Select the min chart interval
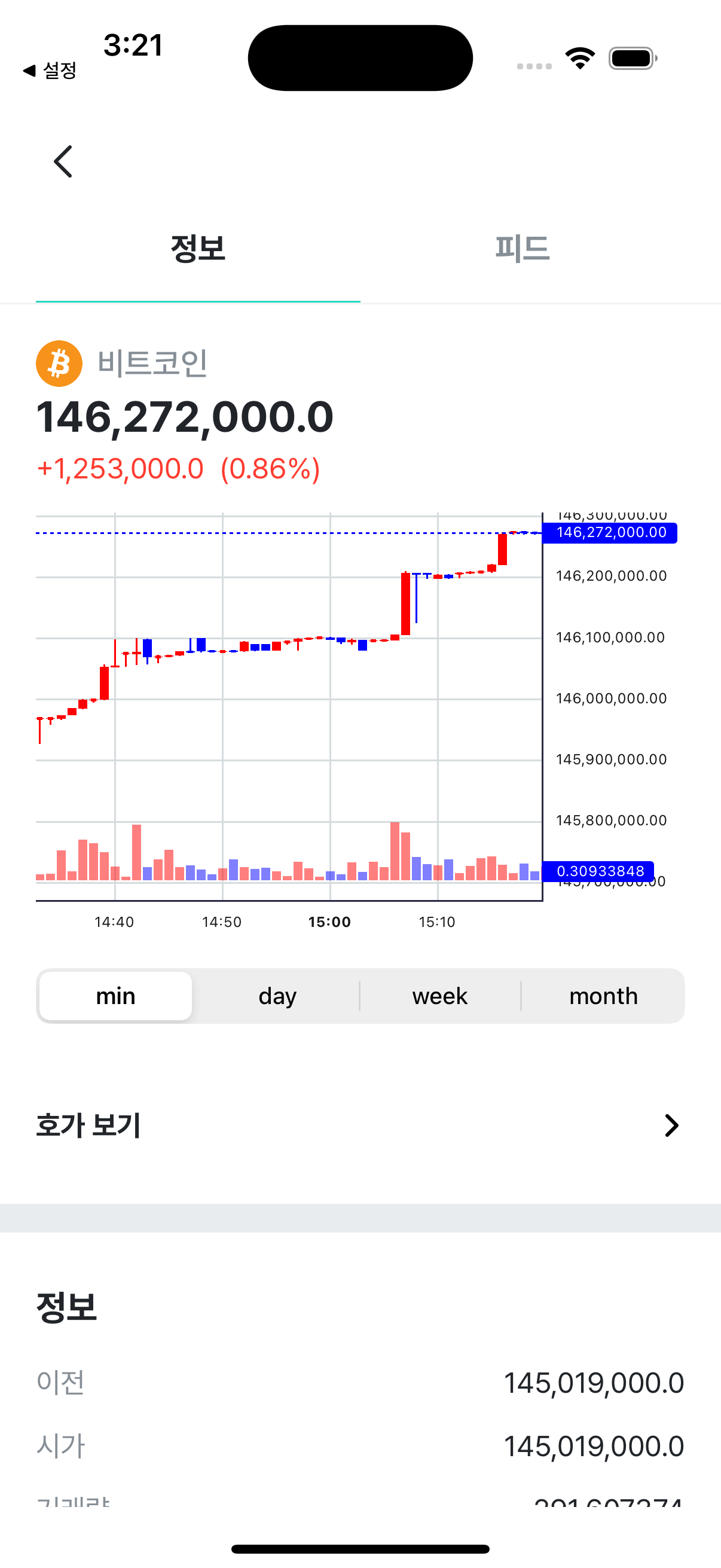 (x=115, y=996)
